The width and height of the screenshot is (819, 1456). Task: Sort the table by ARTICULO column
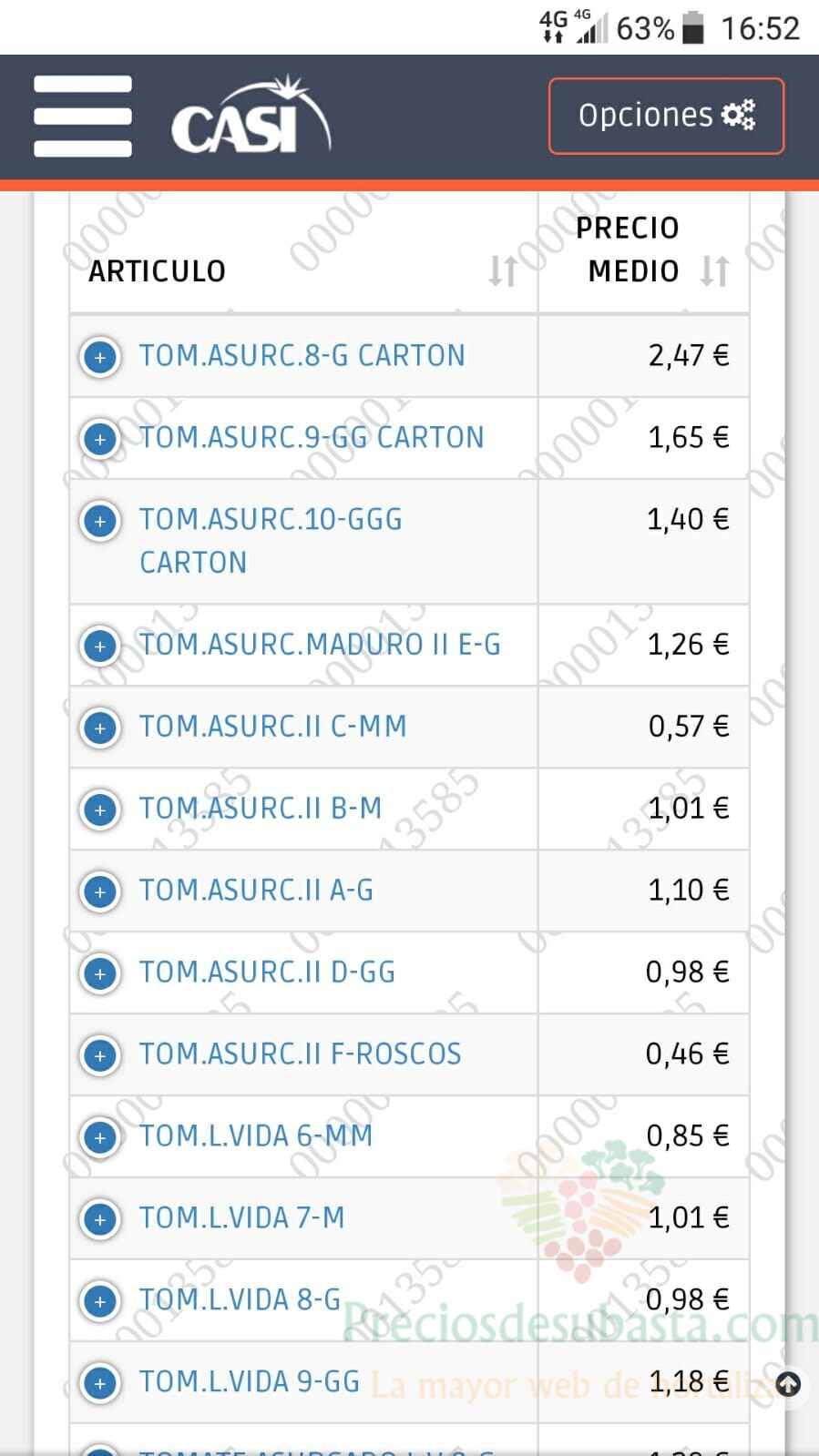tap(303, 270)
